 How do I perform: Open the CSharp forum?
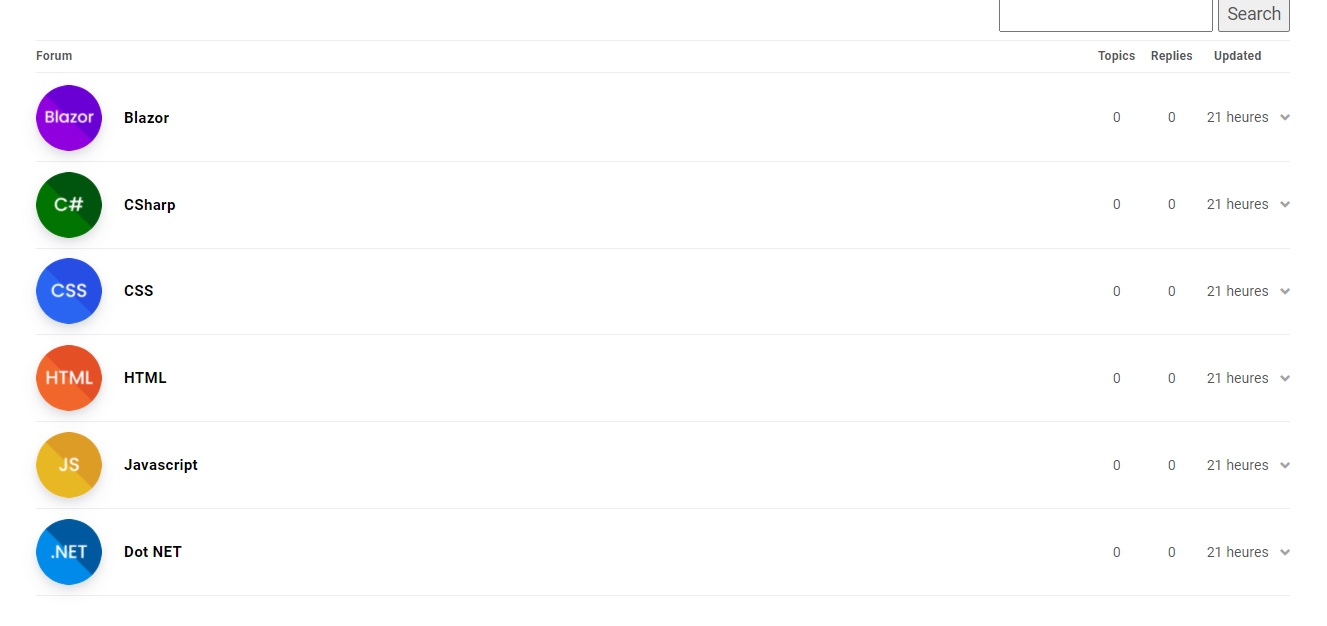[x=149, y=205]
